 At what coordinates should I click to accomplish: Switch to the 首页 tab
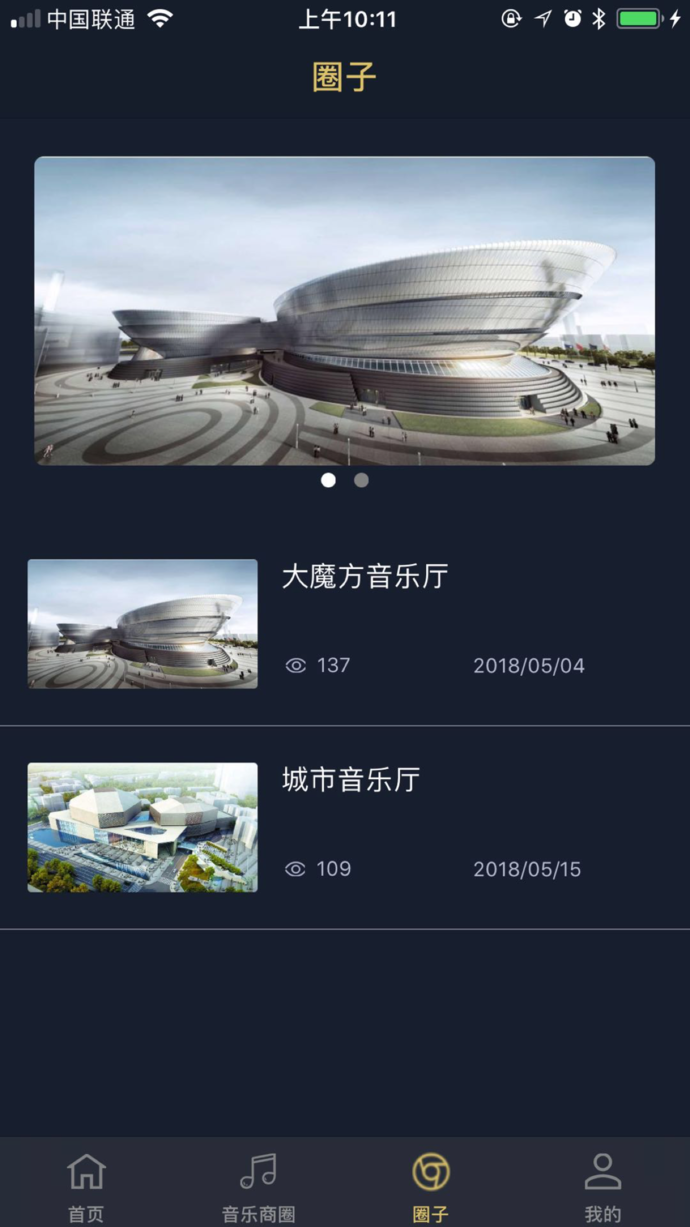pyautogui.click(x=86, y=1187)
